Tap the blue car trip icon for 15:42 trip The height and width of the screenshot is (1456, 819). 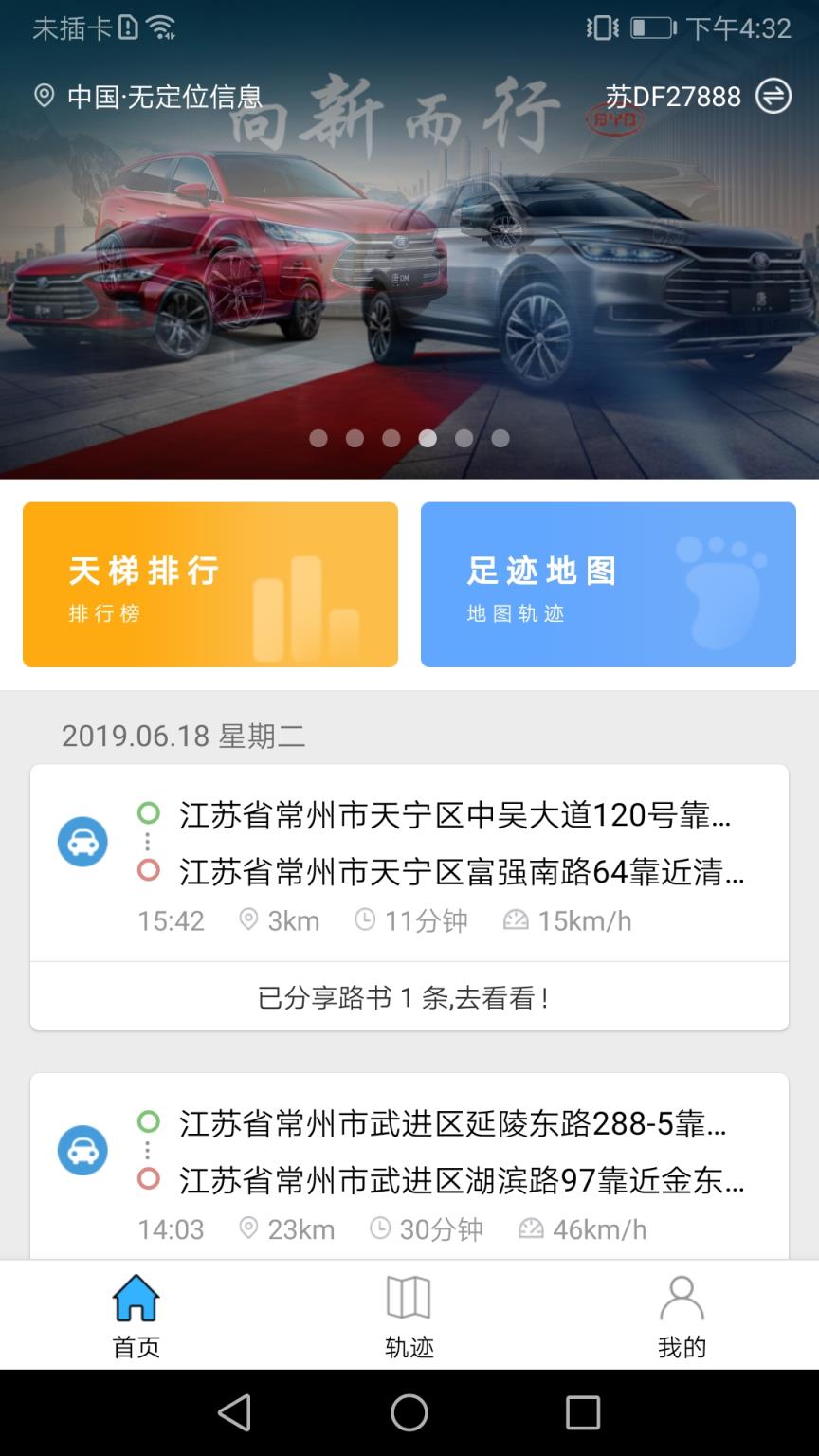(83, 842)
